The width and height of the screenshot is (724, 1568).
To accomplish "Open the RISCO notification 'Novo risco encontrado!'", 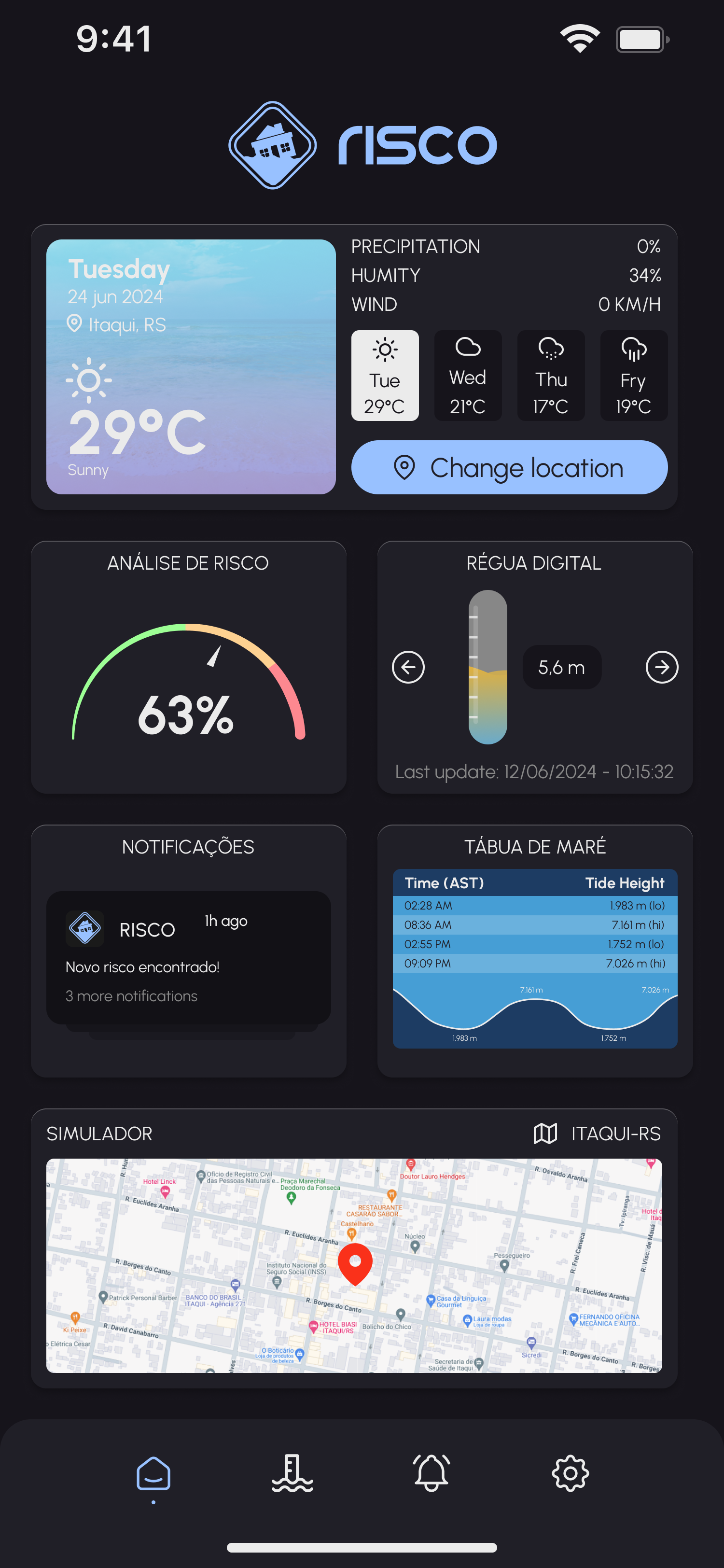I will point(188,957).
